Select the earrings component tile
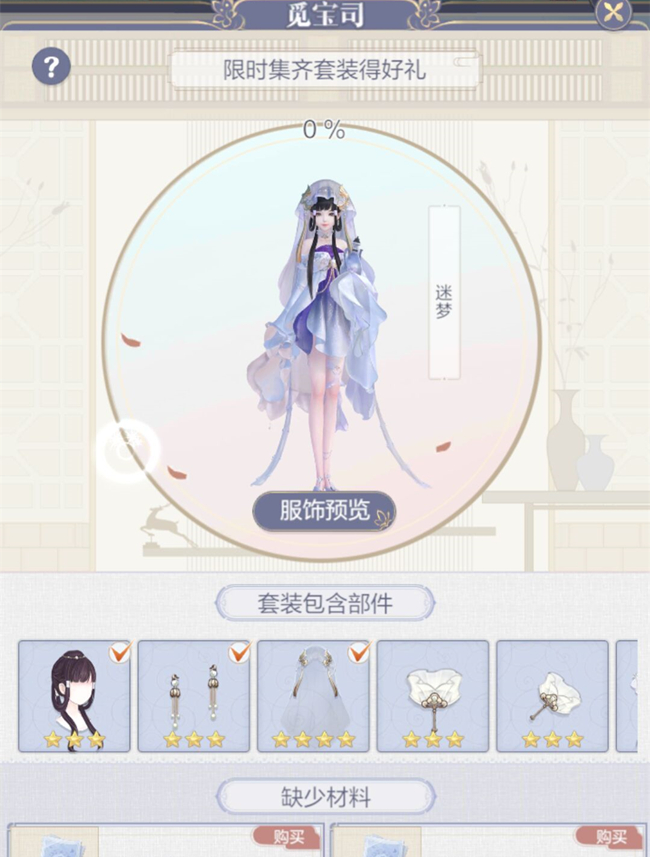The width and height of the screenshot is (650, 857). 193,696
